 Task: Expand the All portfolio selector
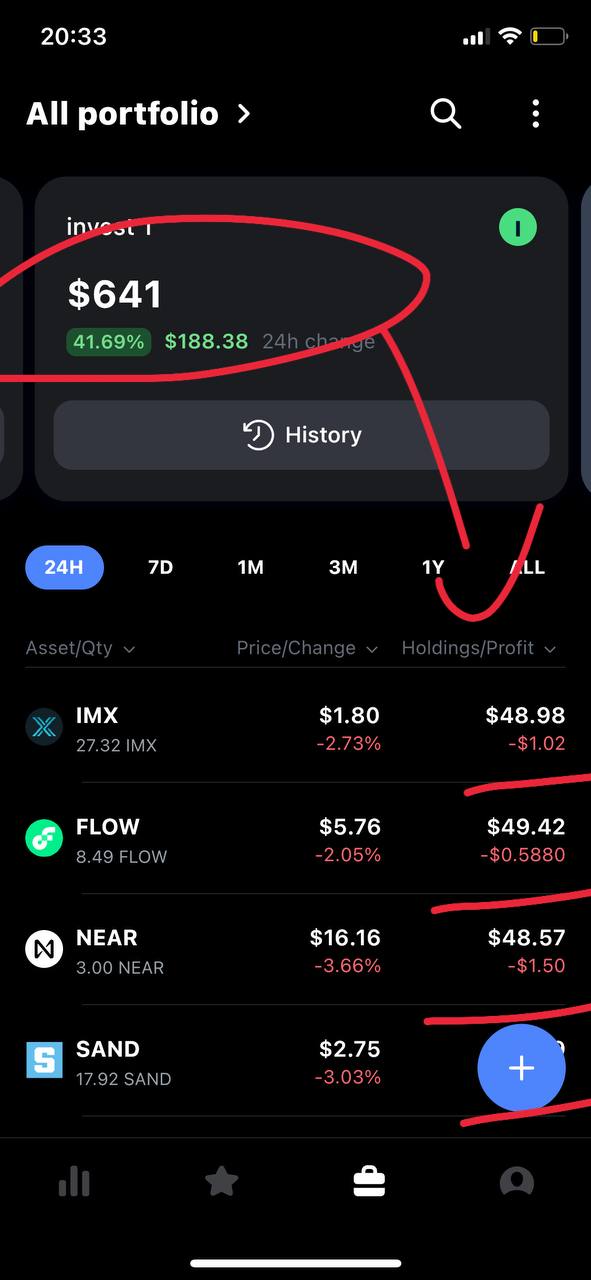tap(138, 114)
